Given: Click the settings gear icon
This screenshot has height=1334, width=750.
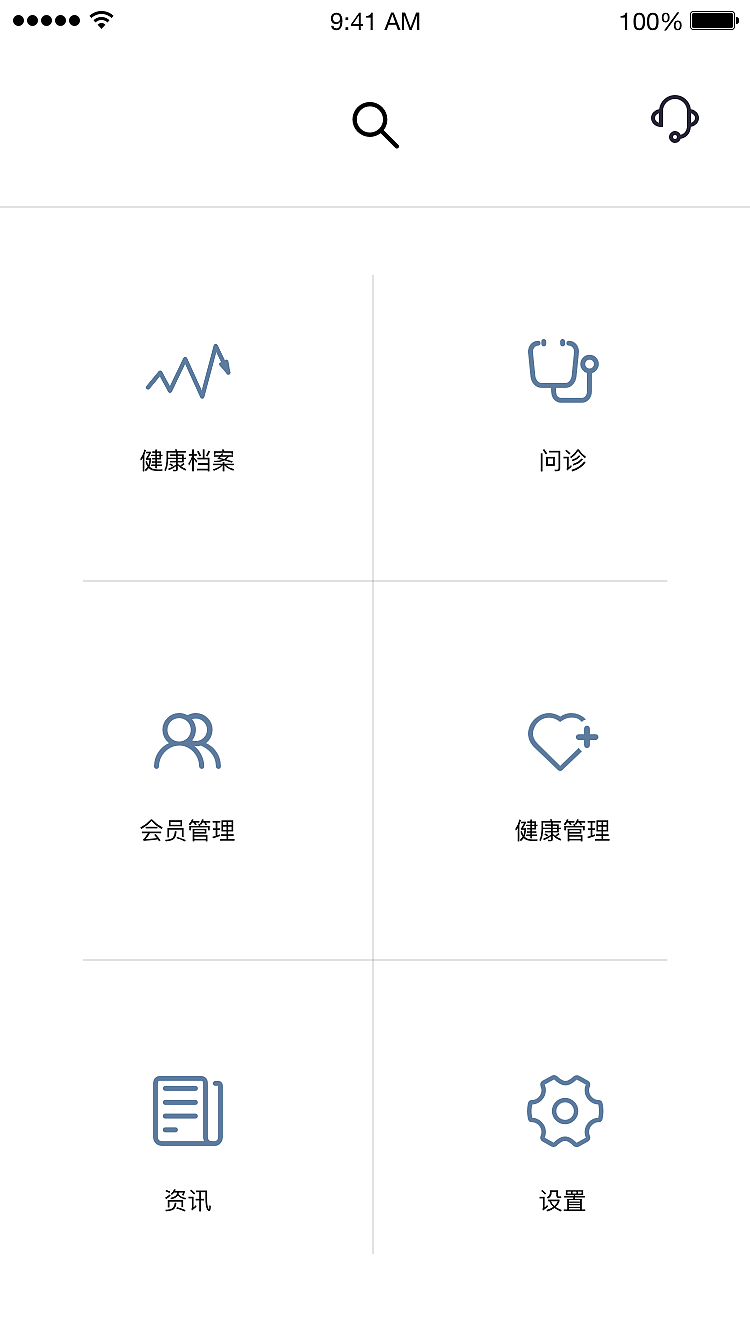Looking at the screenshot, I should click(x=563, y=1110).
